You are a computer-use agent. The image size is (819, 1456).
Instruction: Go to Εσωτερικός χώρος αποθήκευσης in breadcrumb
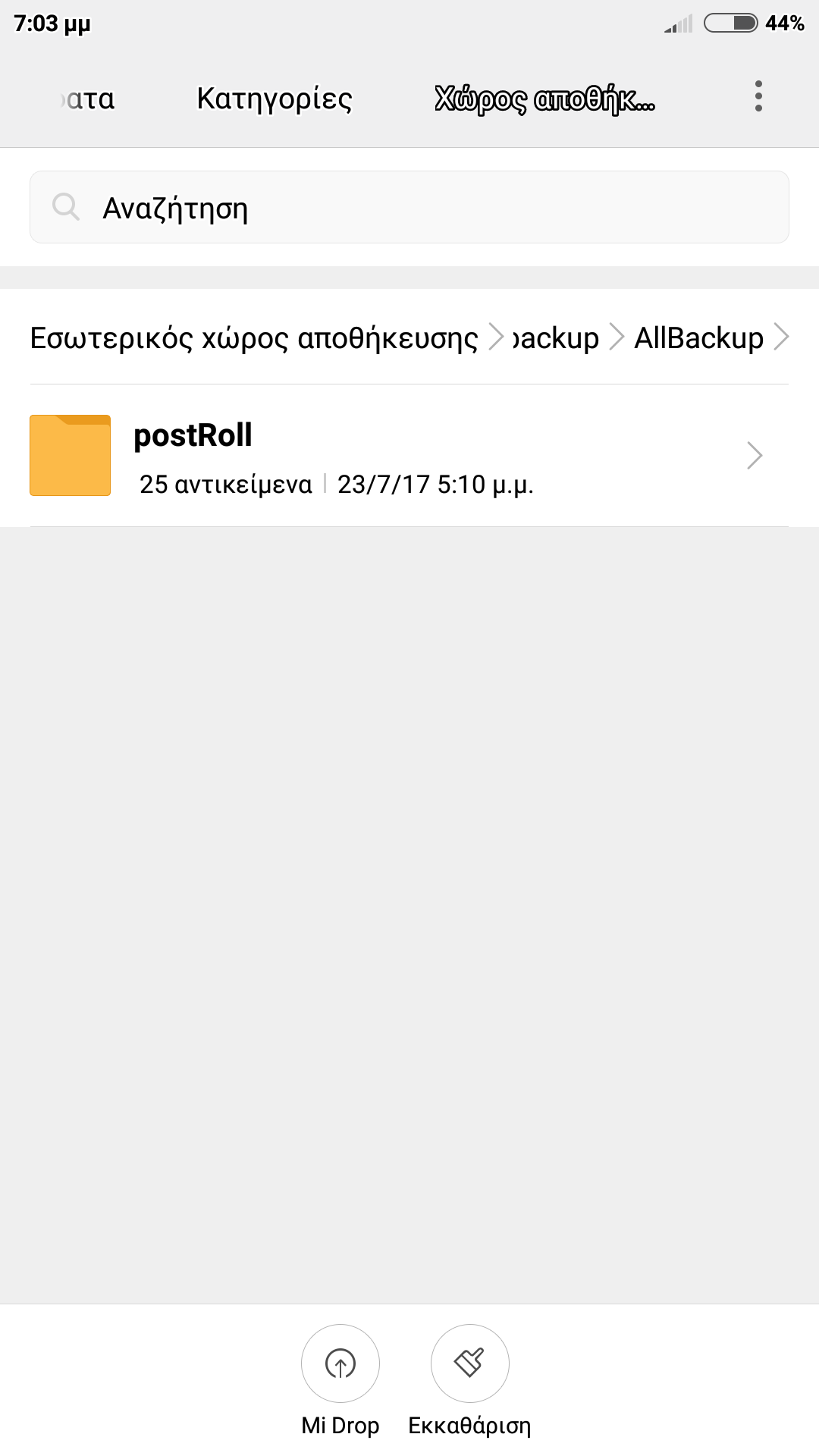254,337
